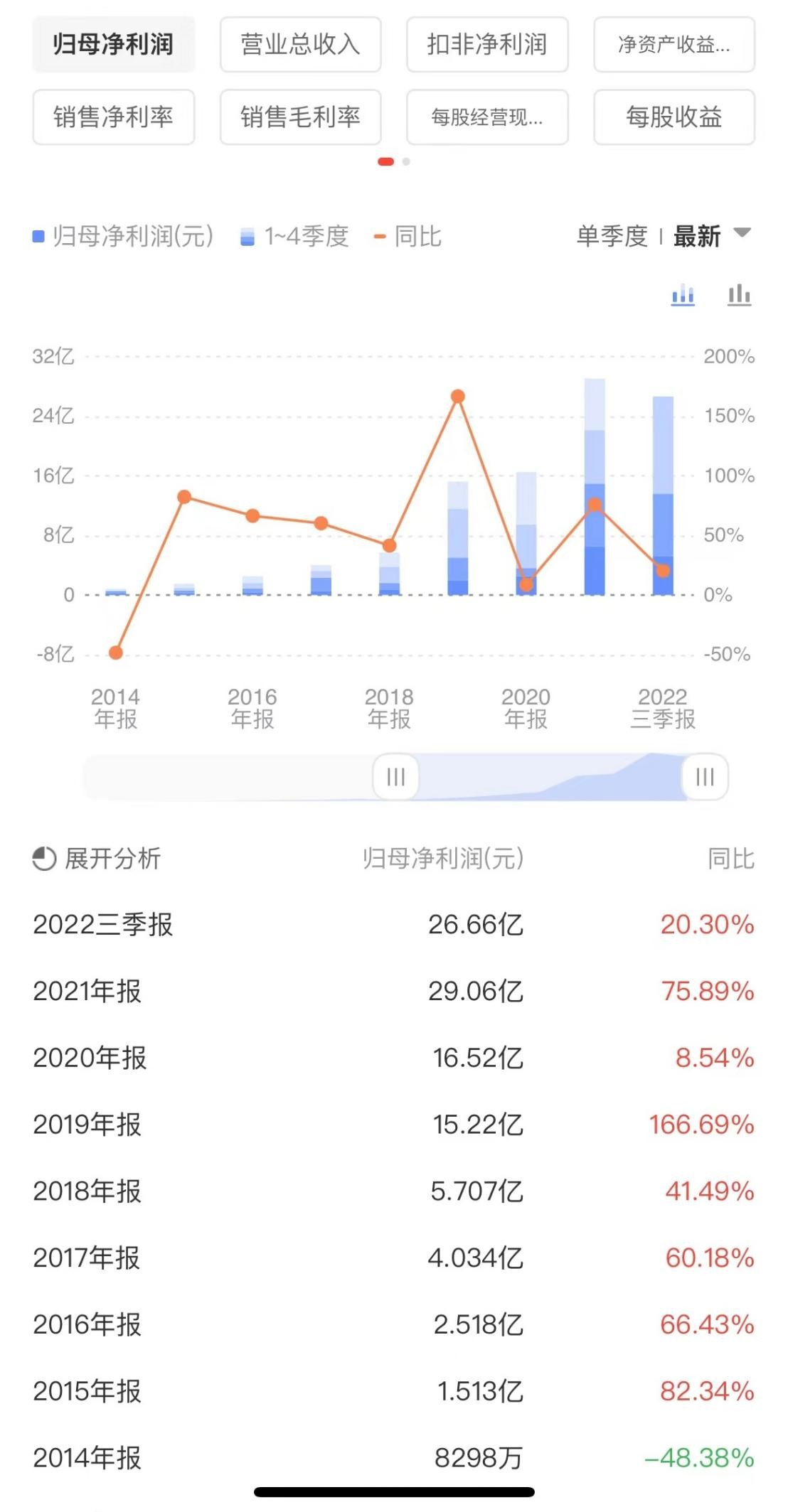This screenshot has width=788, height=1512.
Task: Enable 单季度 display mode
Action: tap(610, 237)
